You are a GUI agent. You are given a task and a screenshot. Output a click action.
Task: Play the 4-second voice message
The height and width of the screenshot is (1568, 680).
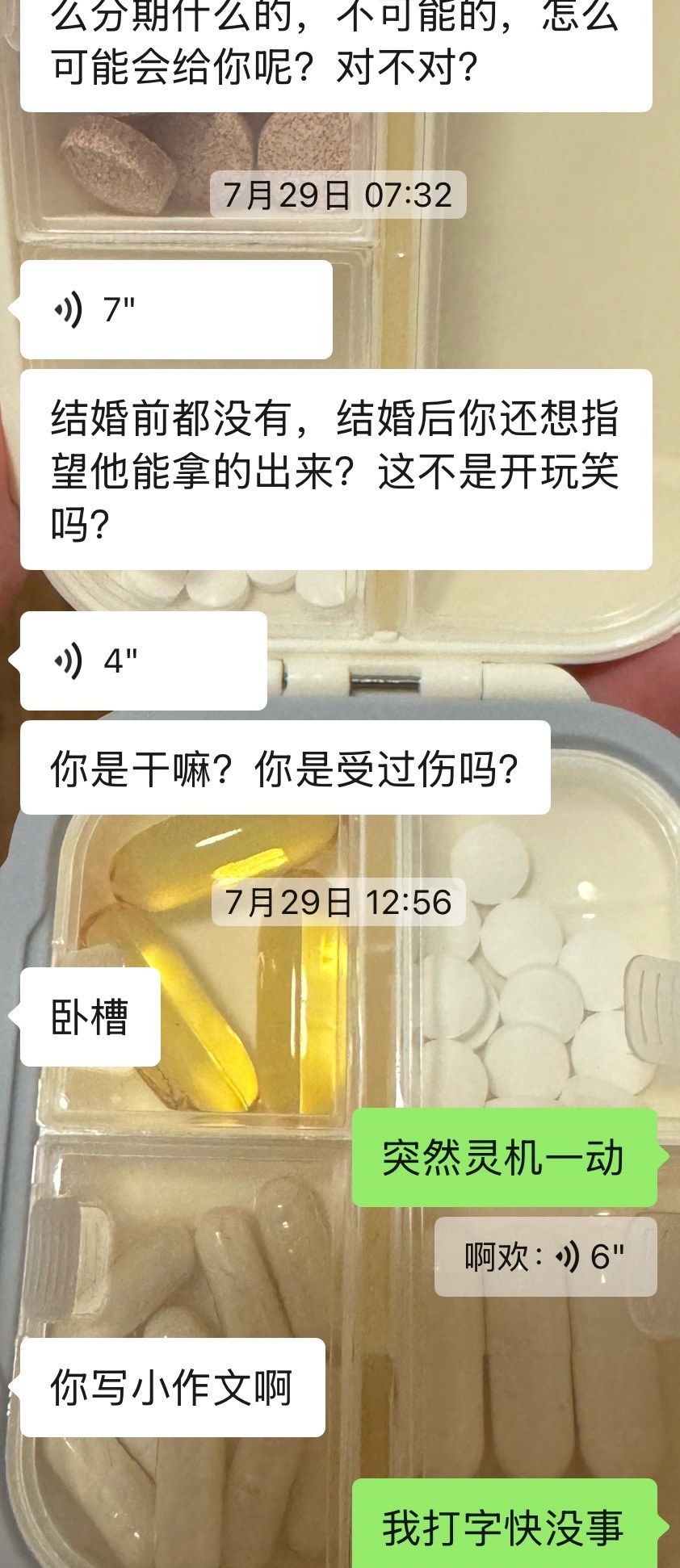click(x=143, y=661)
